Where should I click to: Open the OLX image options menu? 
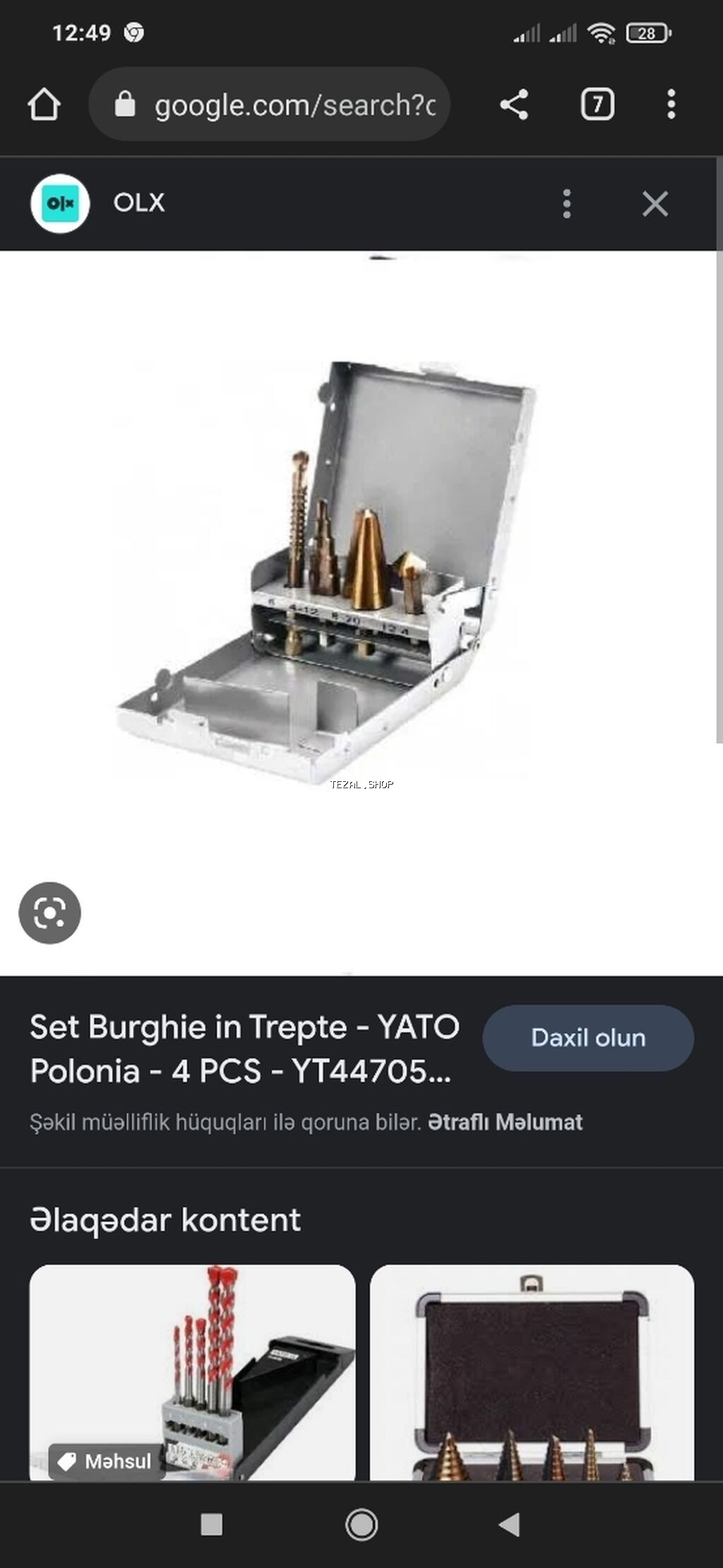566,203
